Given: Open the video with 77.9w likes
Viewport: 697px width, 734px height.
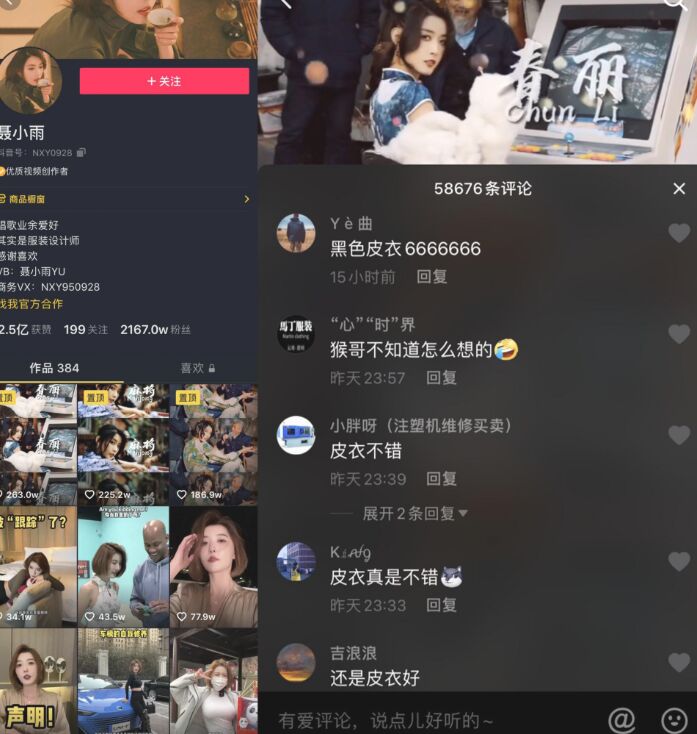Looking at the screenshot, I should 213,566.
